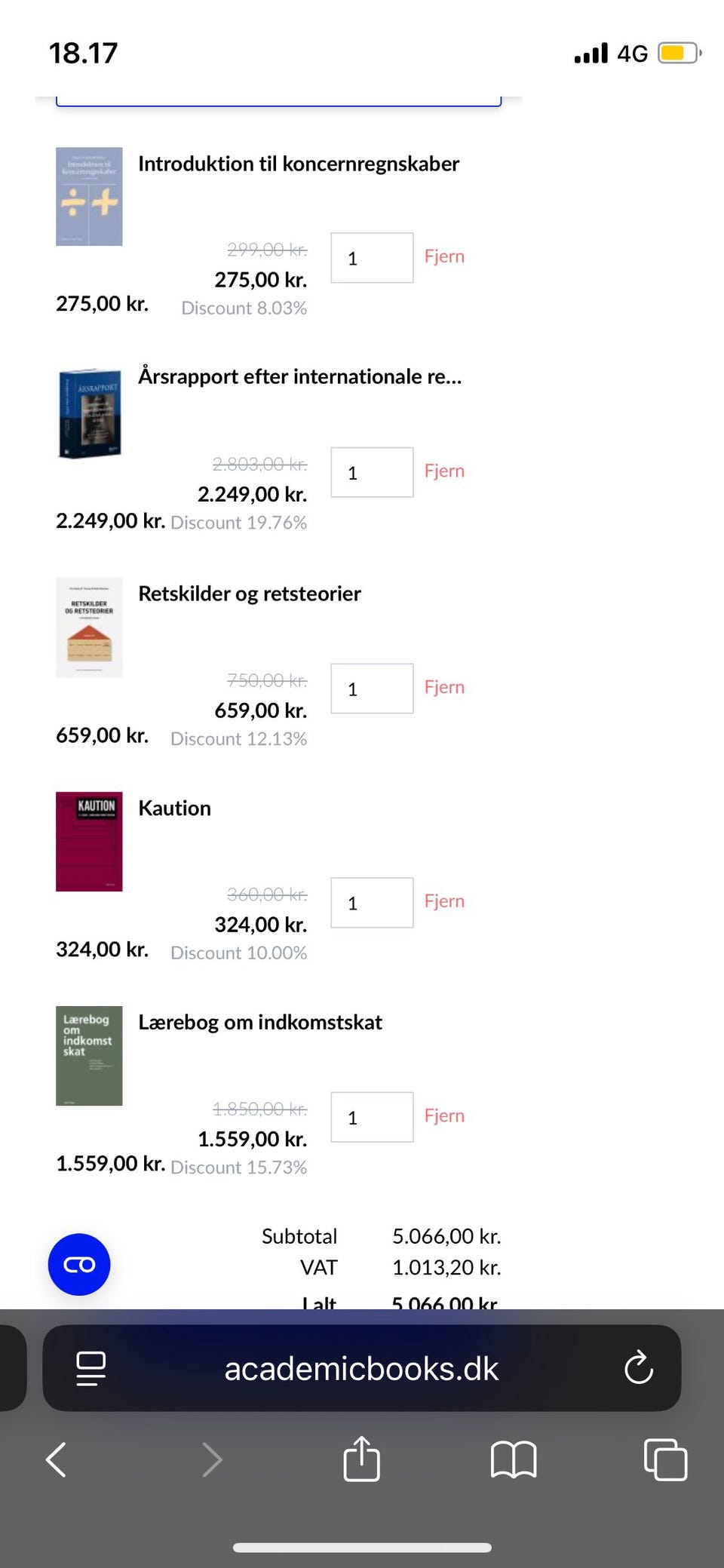Remove Årsrapport efter internationale regler

tap(444, 471)
